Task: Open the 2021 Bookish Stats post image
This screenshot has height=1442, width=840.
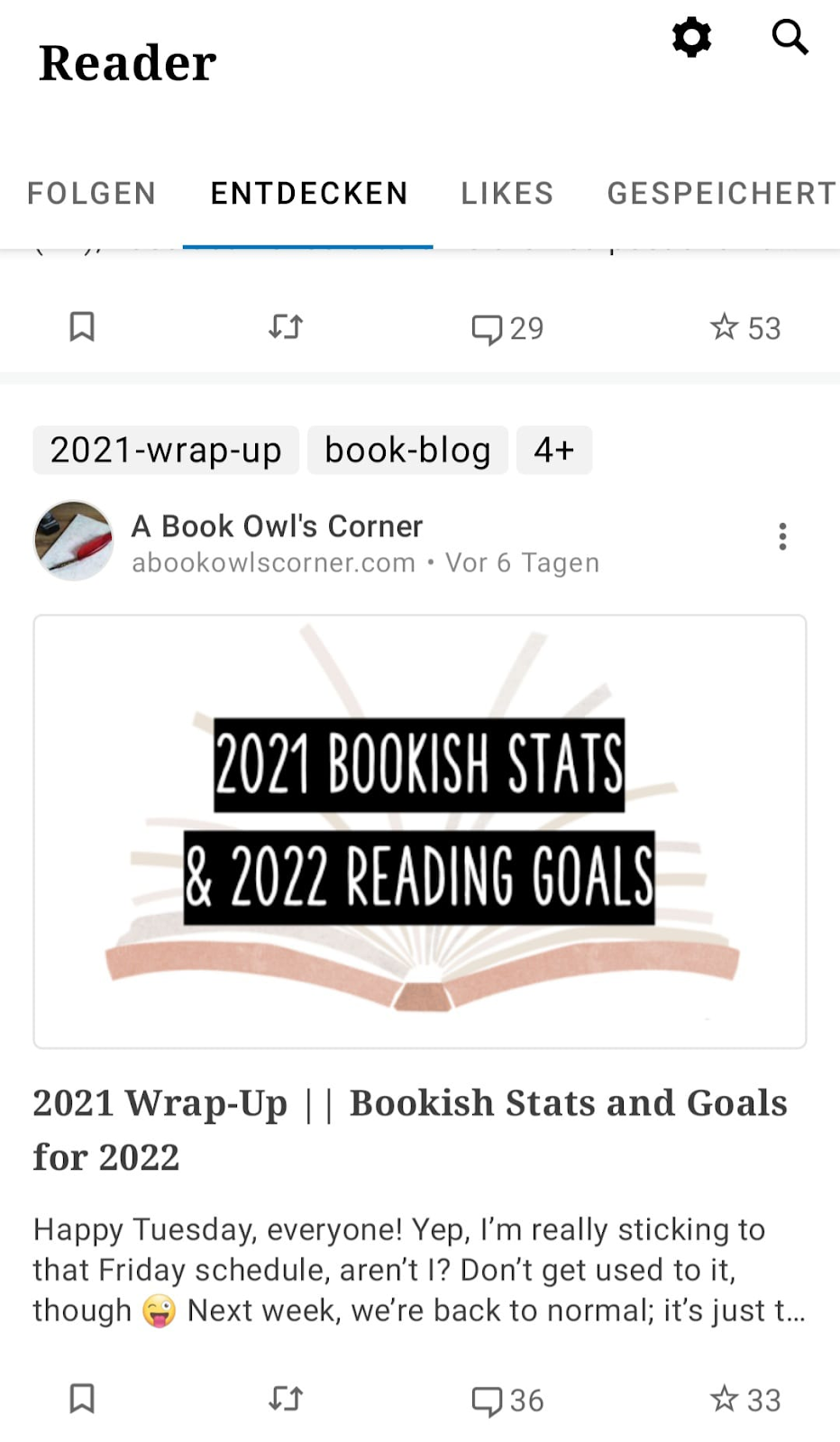Action: click(420, 831)
